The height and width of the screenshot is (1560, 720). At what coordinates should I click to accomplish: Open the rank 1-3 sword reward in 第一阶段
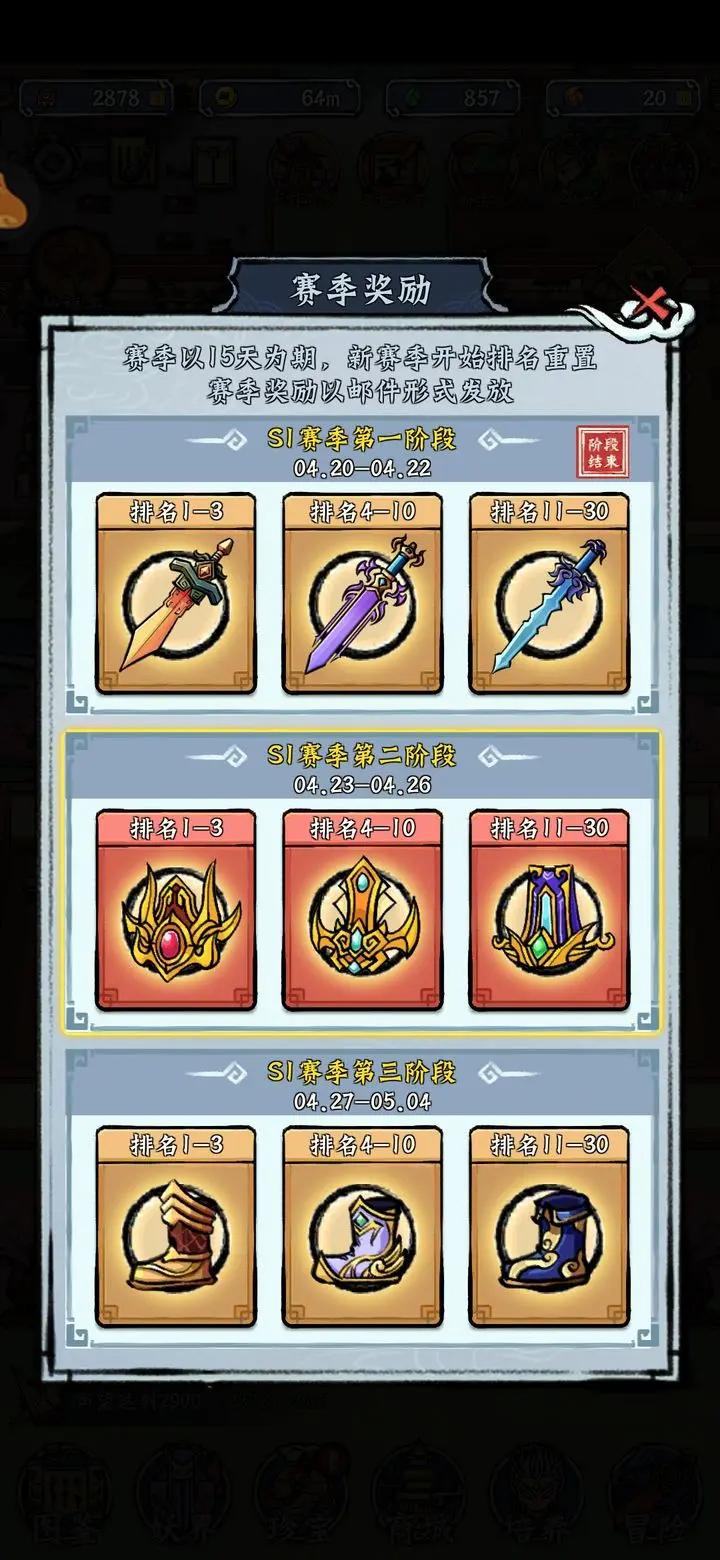[176, 593]
